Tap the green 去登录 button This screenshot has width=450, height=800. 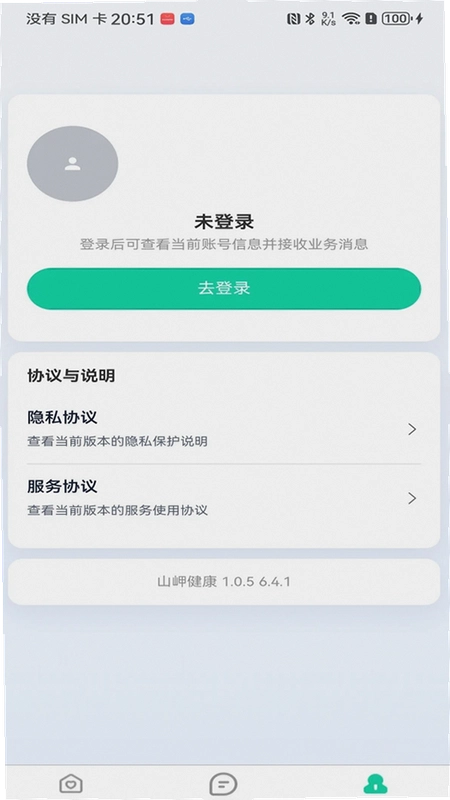224,288
